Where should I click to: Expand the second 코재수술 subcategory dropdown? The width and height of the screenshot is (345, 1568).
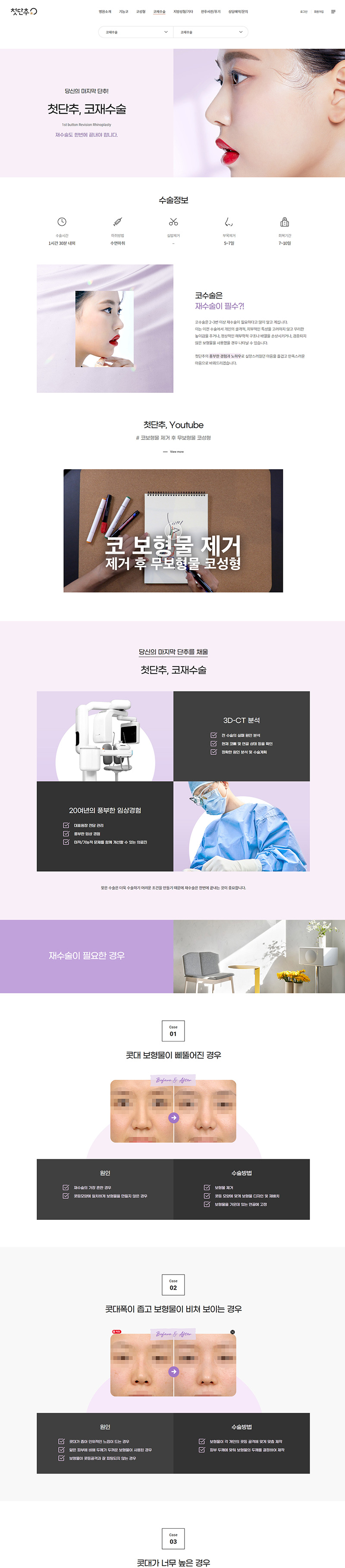point(210,32)
